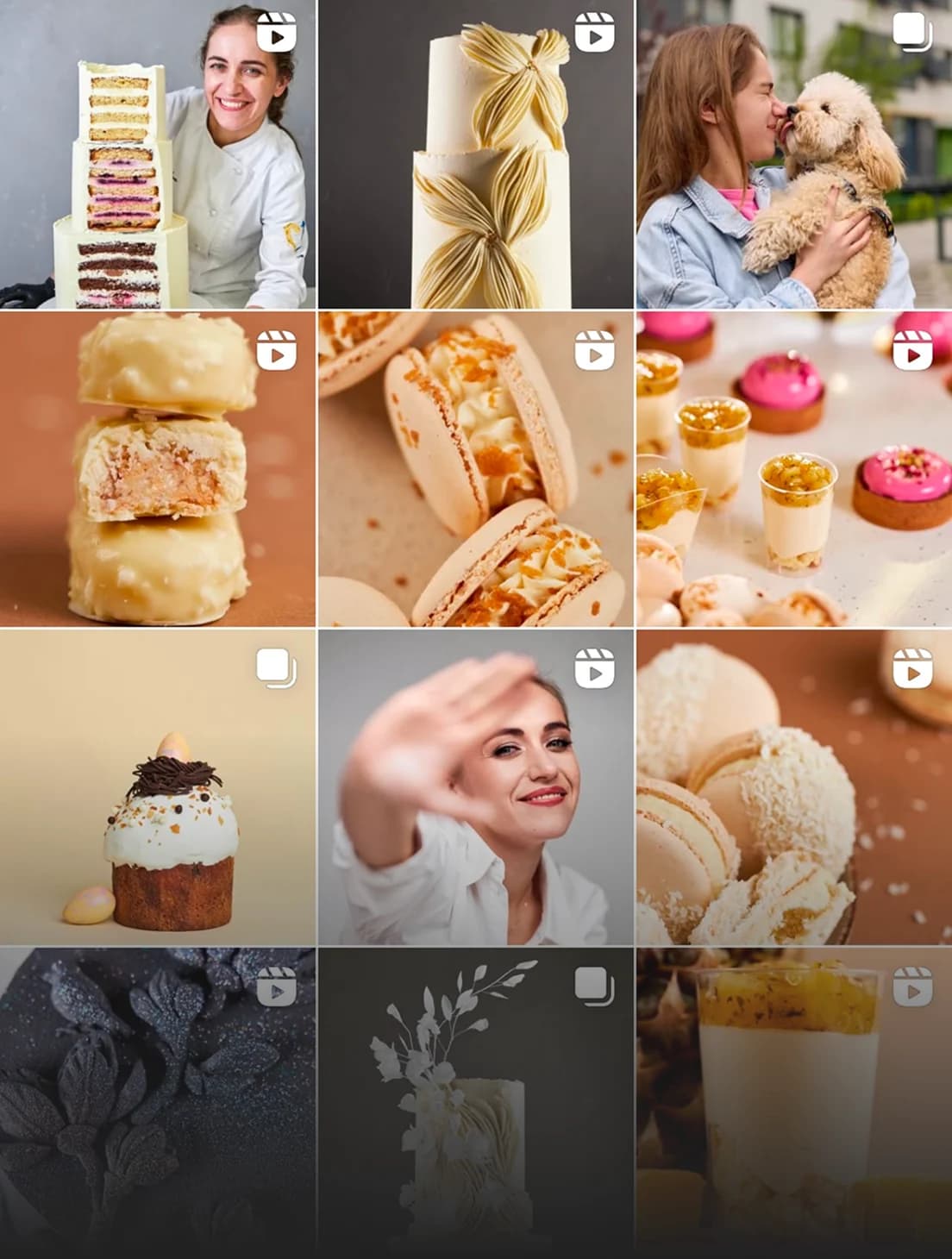Image resolution: width=952 pixels, height=1259 pixels.
Task: Play the reel of the woman reaching toward the camera
Action: [x=476, y=787]
